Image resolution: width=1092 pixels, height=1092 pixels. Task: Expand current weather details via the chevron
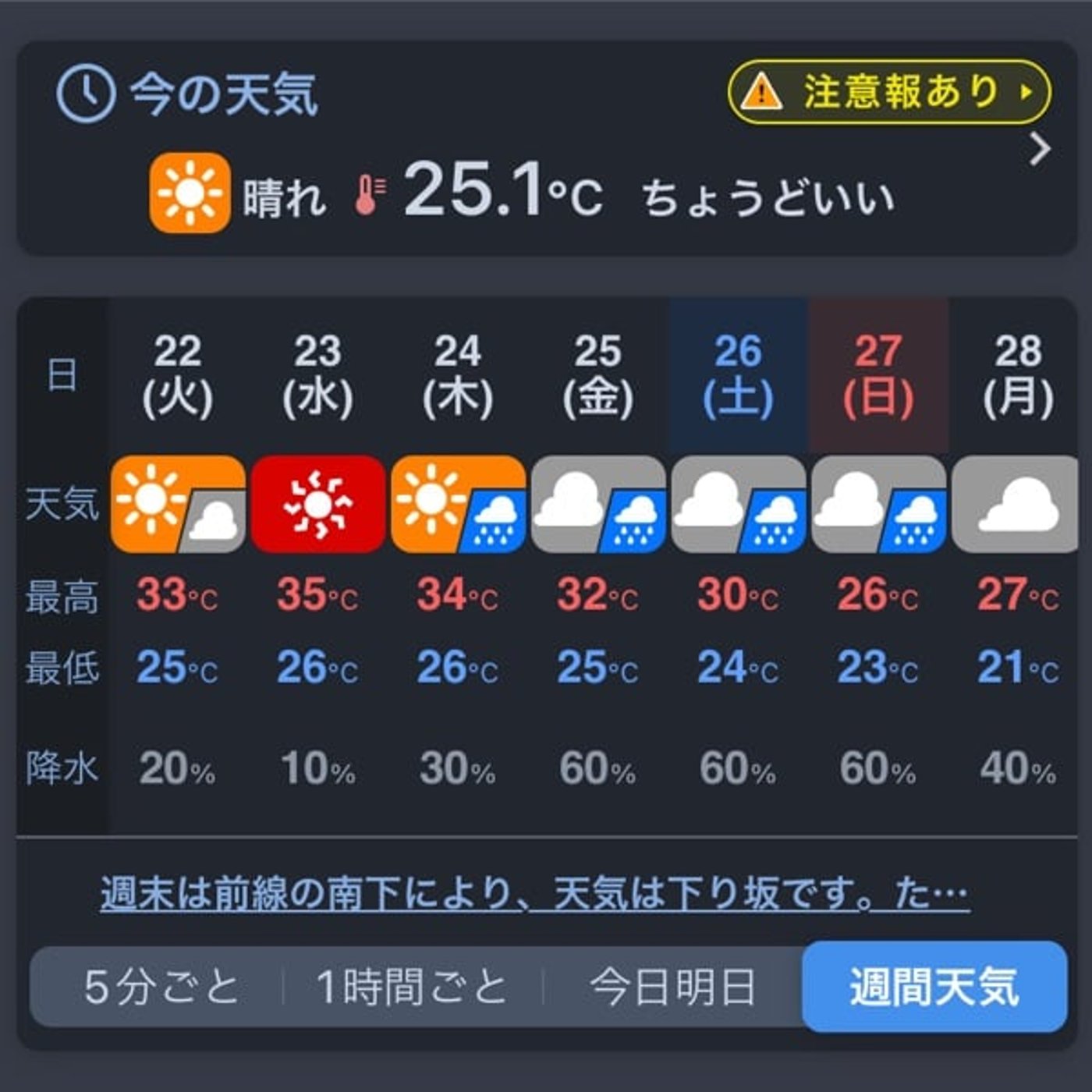[x=1041, y=150]
